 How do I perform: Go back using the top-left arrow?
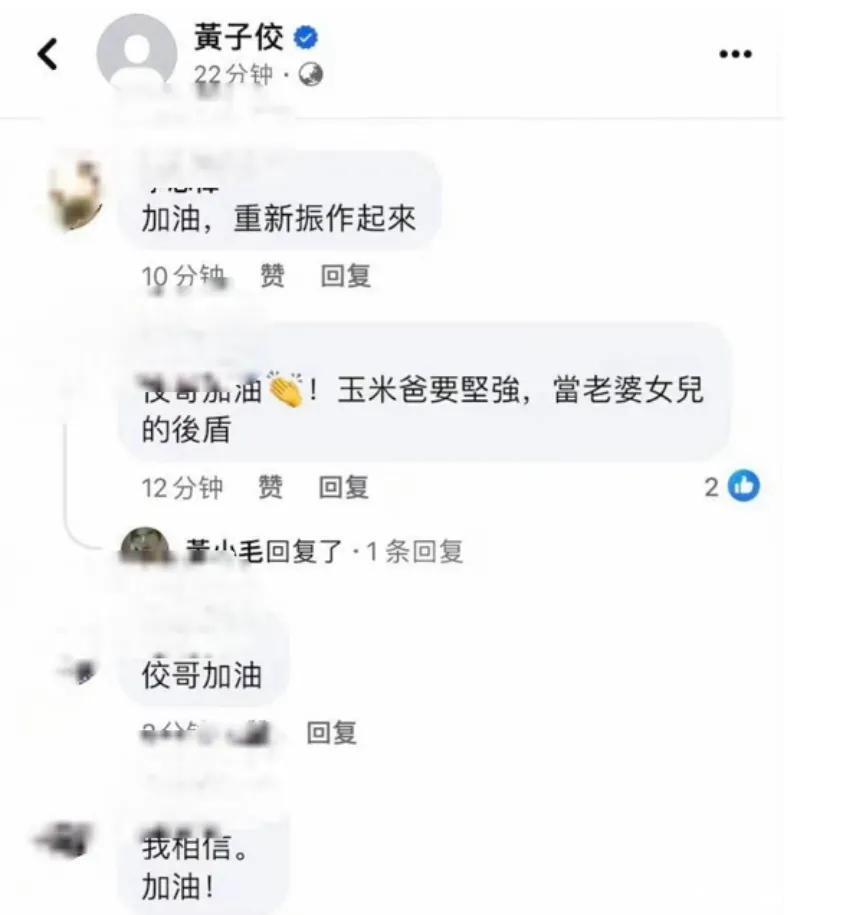click(x=48, y=54)
